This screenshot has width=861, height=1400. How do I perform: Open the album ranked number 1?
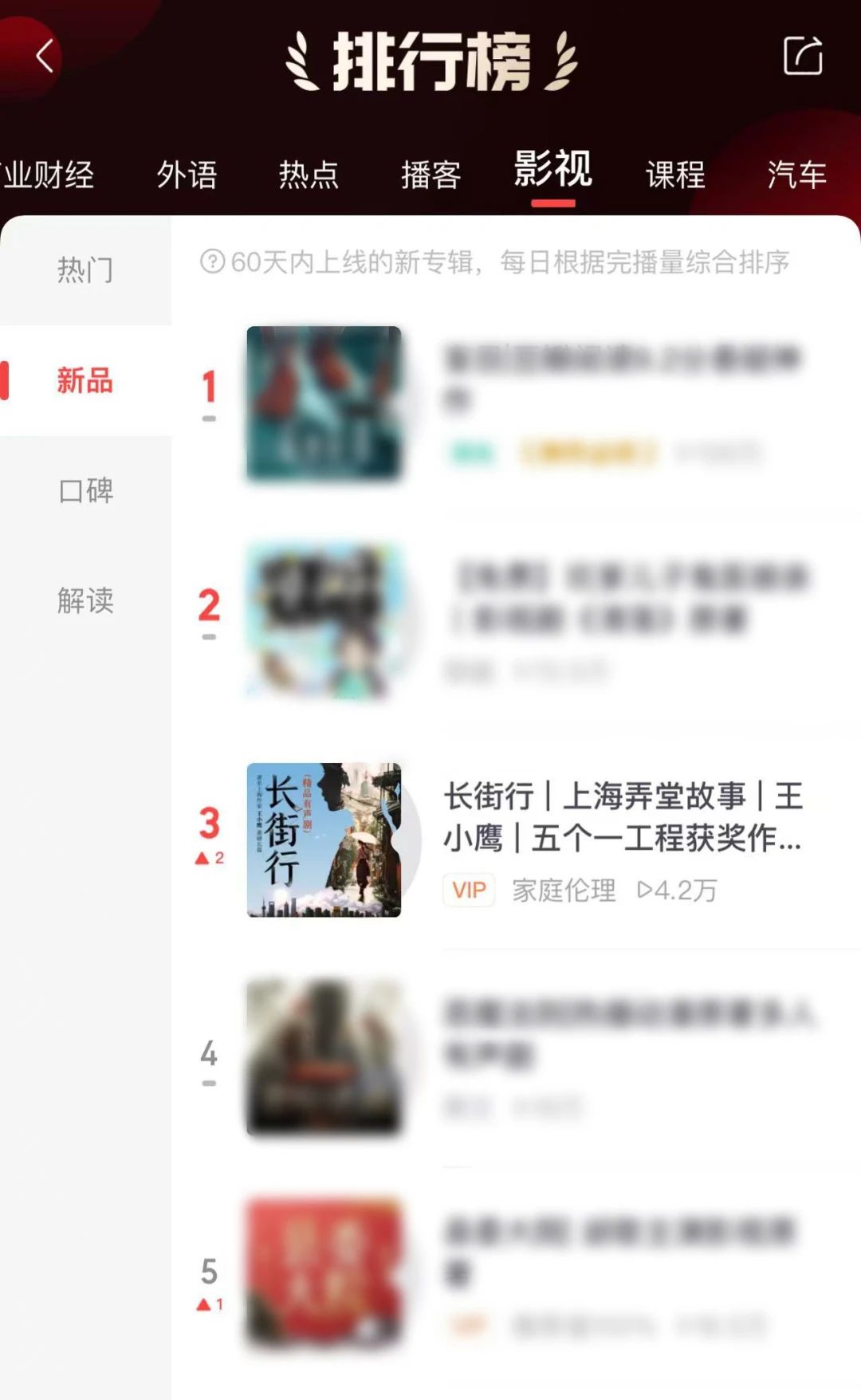[622, 379]
